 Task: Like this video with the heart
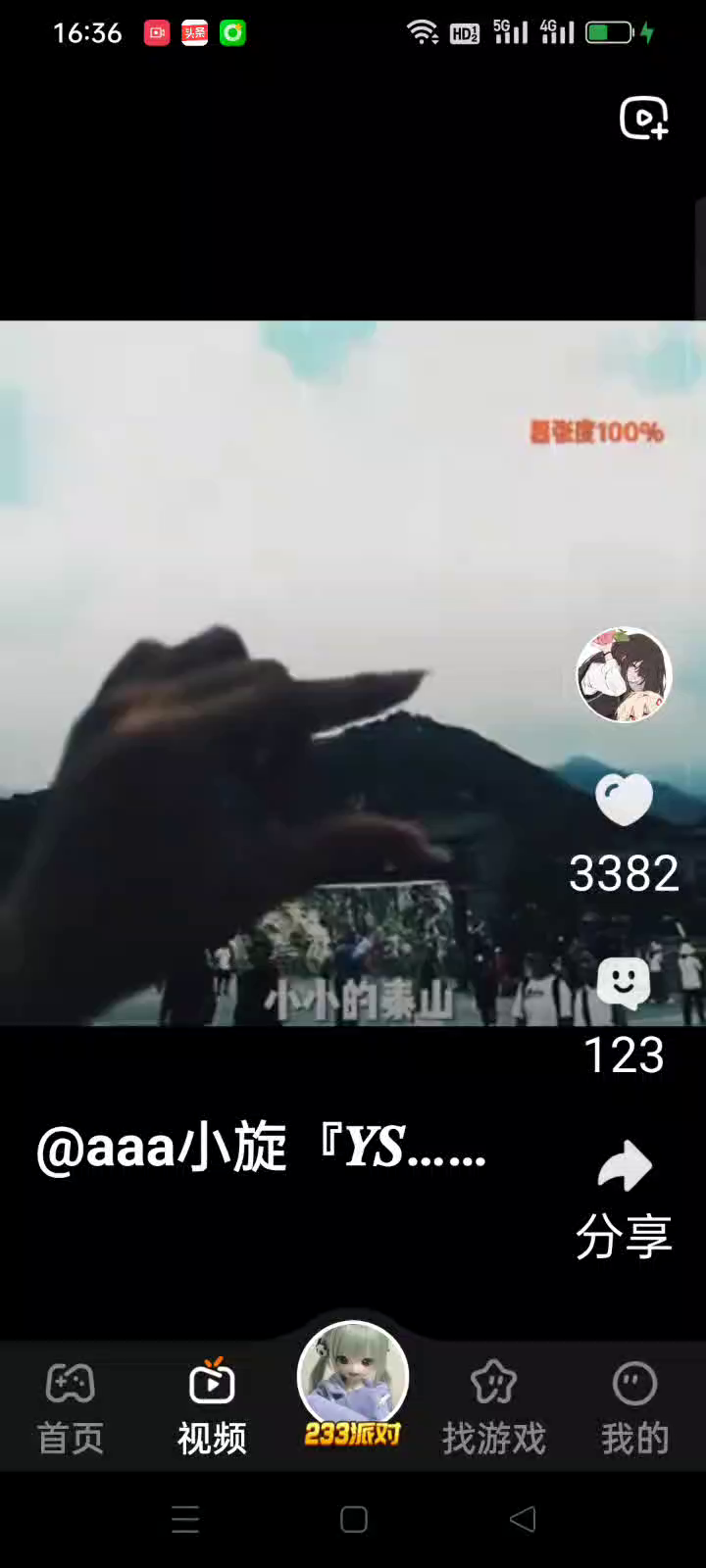click(624, 800)
